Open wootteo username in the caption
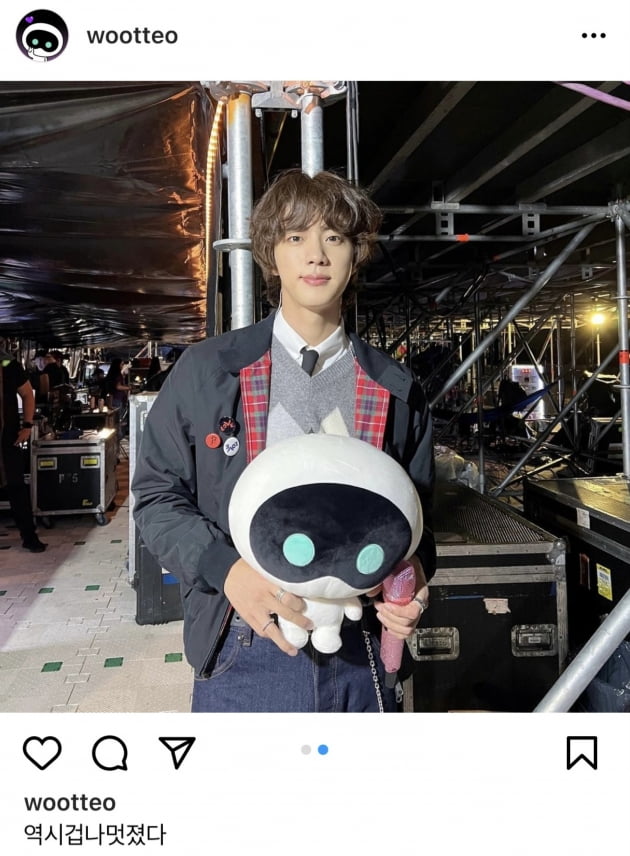630x856 pixels. (69, 802)
